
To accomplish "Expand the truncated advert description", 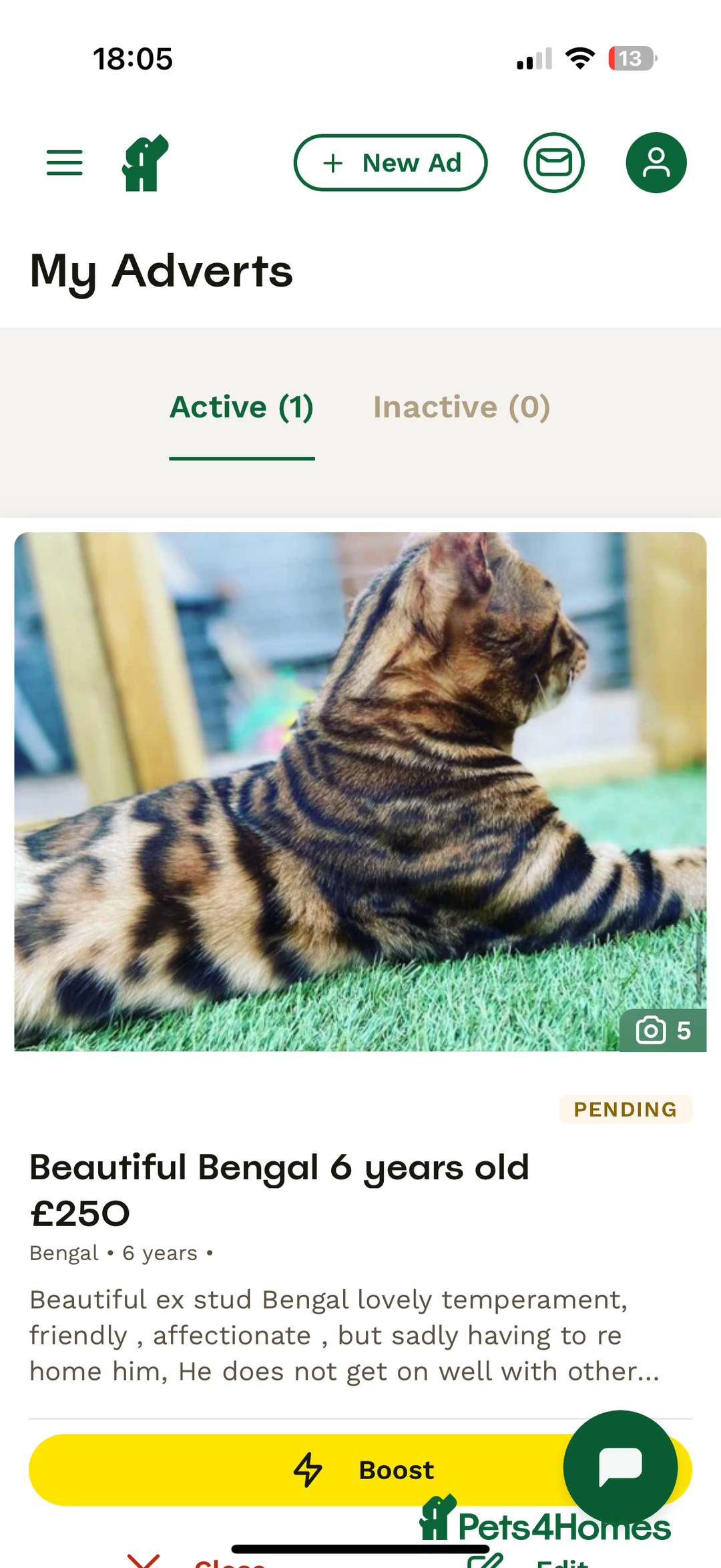I will point(344,1336).
